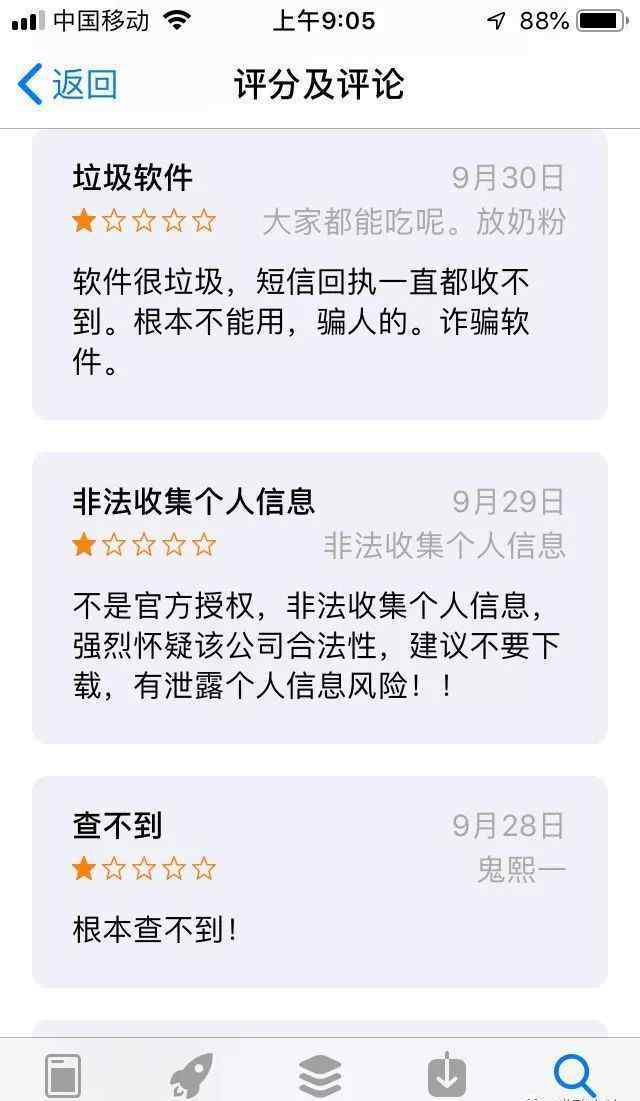640x1101 pixels.
Task: Switch to the Apps layers tab
Action: [x=320, y=1076]
